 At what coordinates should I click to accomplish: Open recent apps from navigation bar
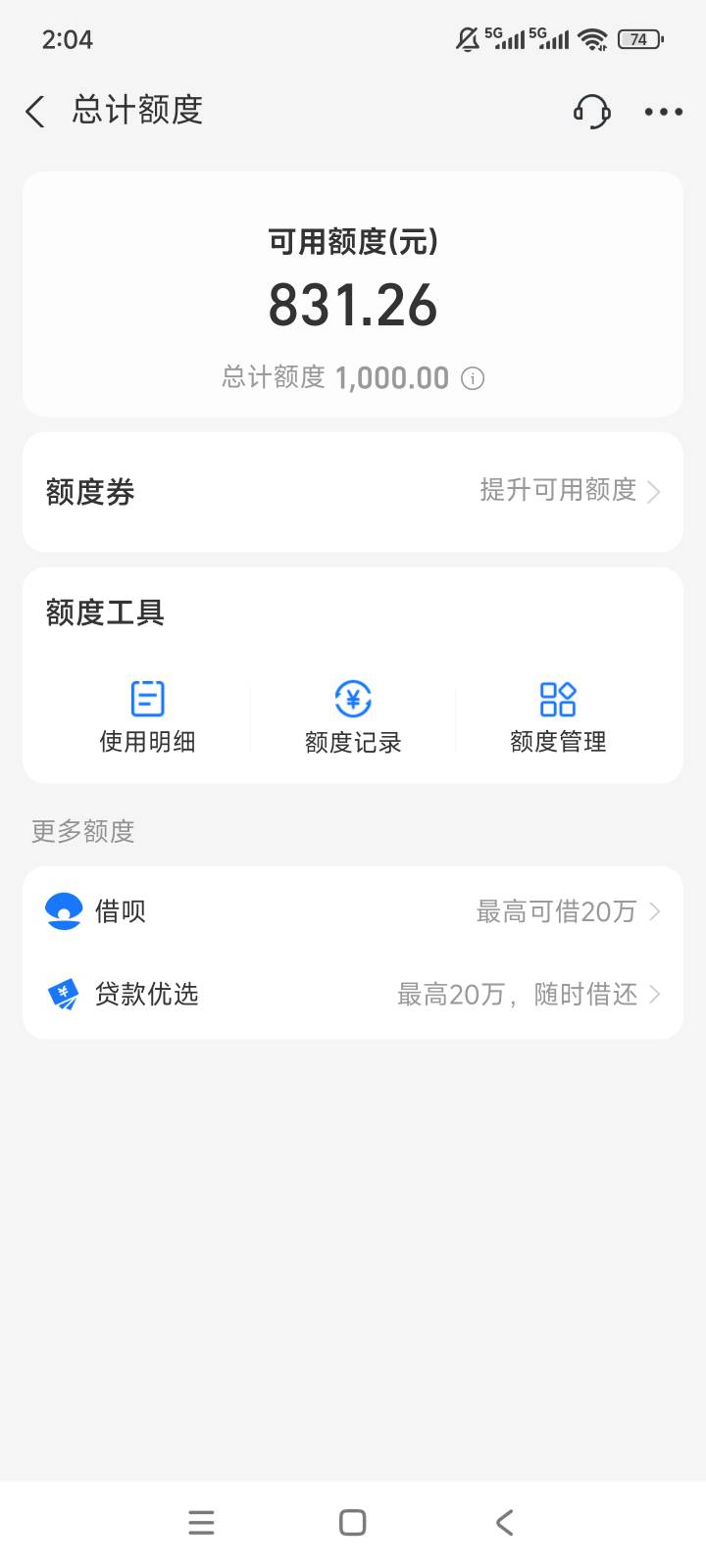click(x=201, y=1522)
